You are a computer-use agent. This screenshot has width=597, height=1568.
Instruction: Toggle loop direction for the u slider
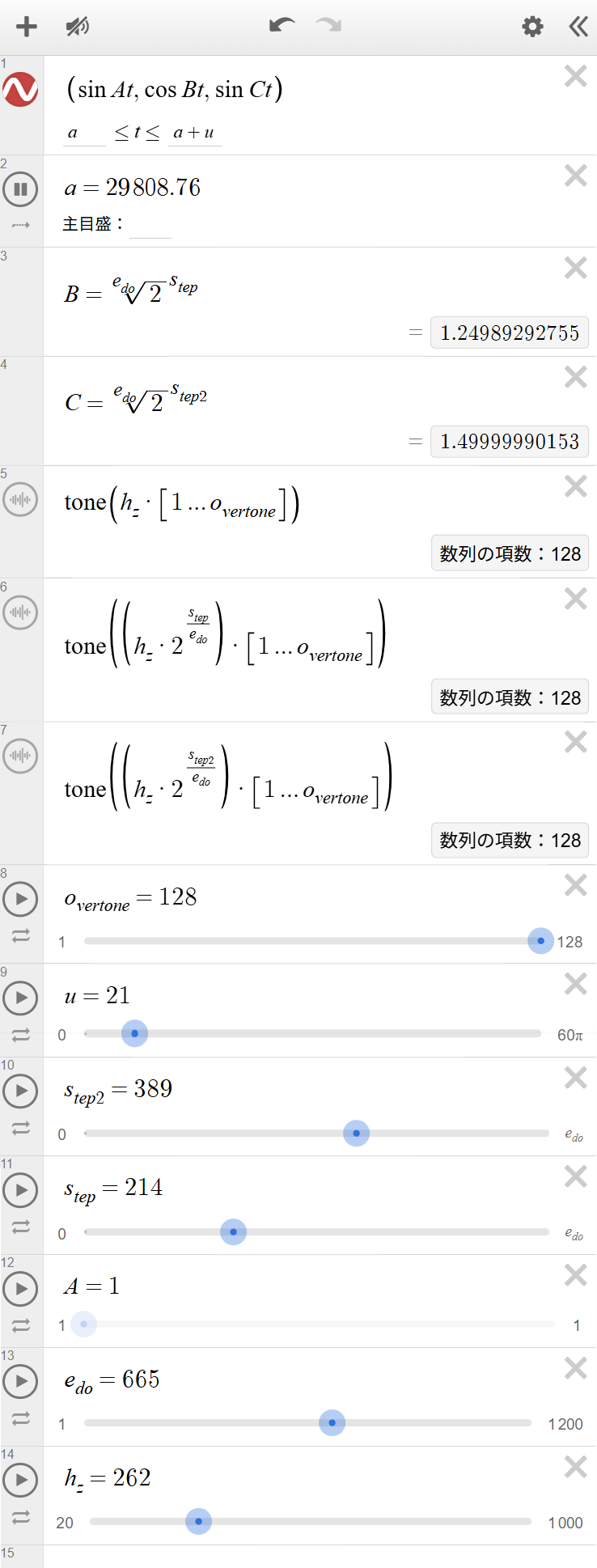(x=20, y=1035)
